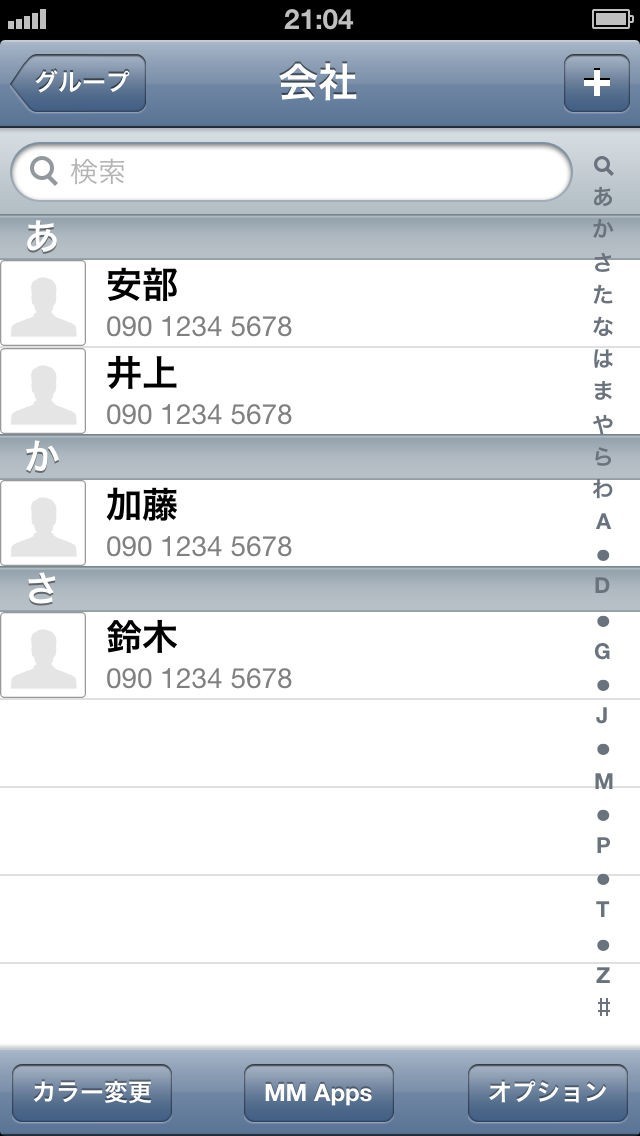640x1136 pixels.
Task: Tap the カラー変更 button
Action: (92, 1093)
